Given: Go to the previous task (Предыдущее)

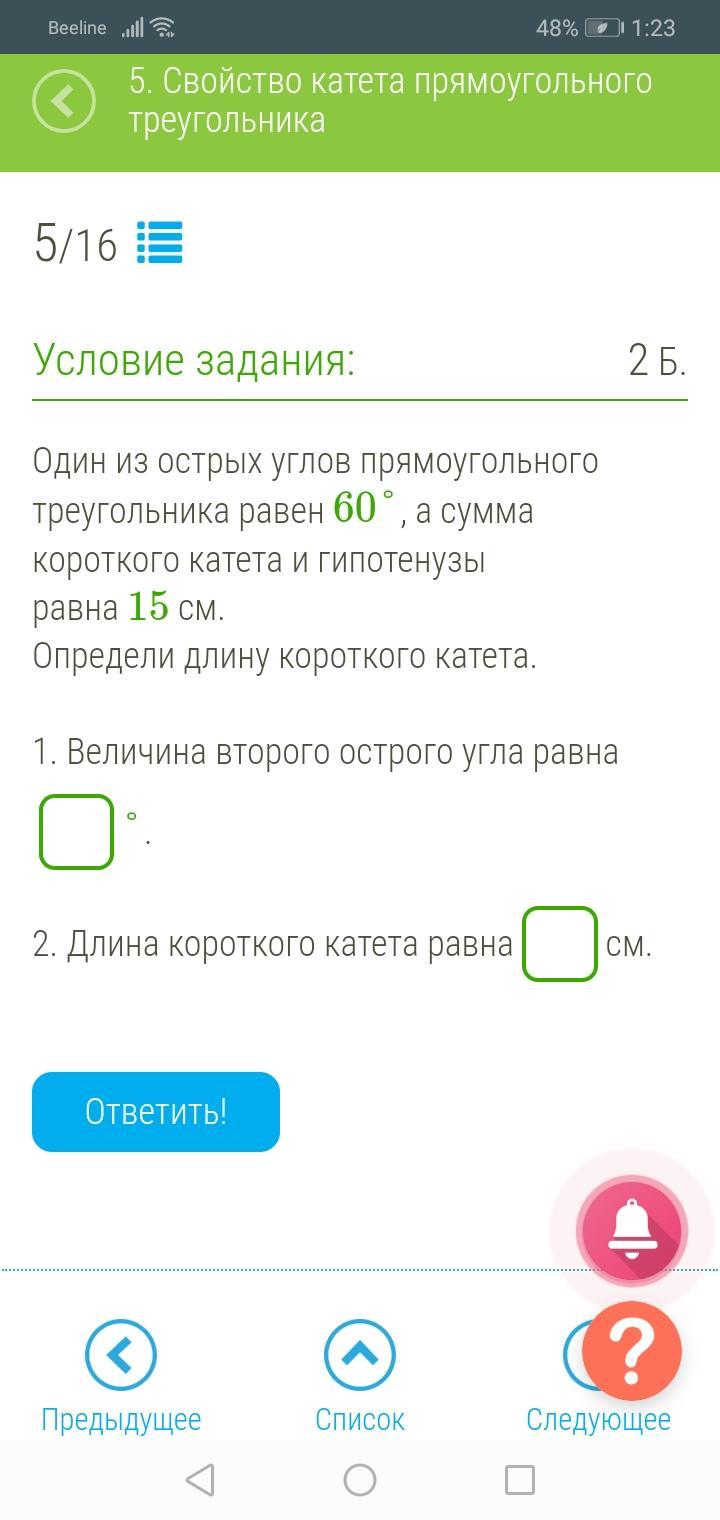Looking at the screenshot, I should [x=121, y=1376].
